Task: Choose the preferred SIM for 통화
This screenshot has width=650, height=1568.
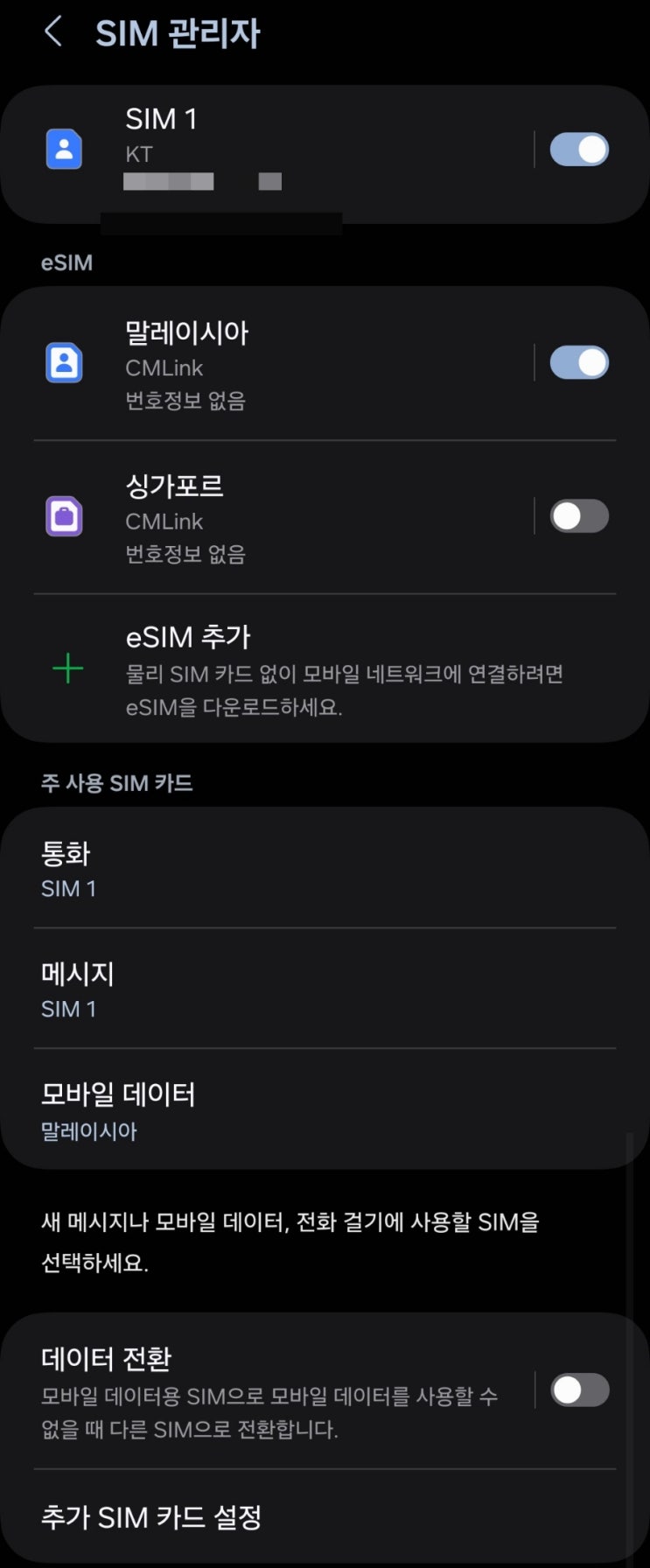Action: (x=324, y=869)
